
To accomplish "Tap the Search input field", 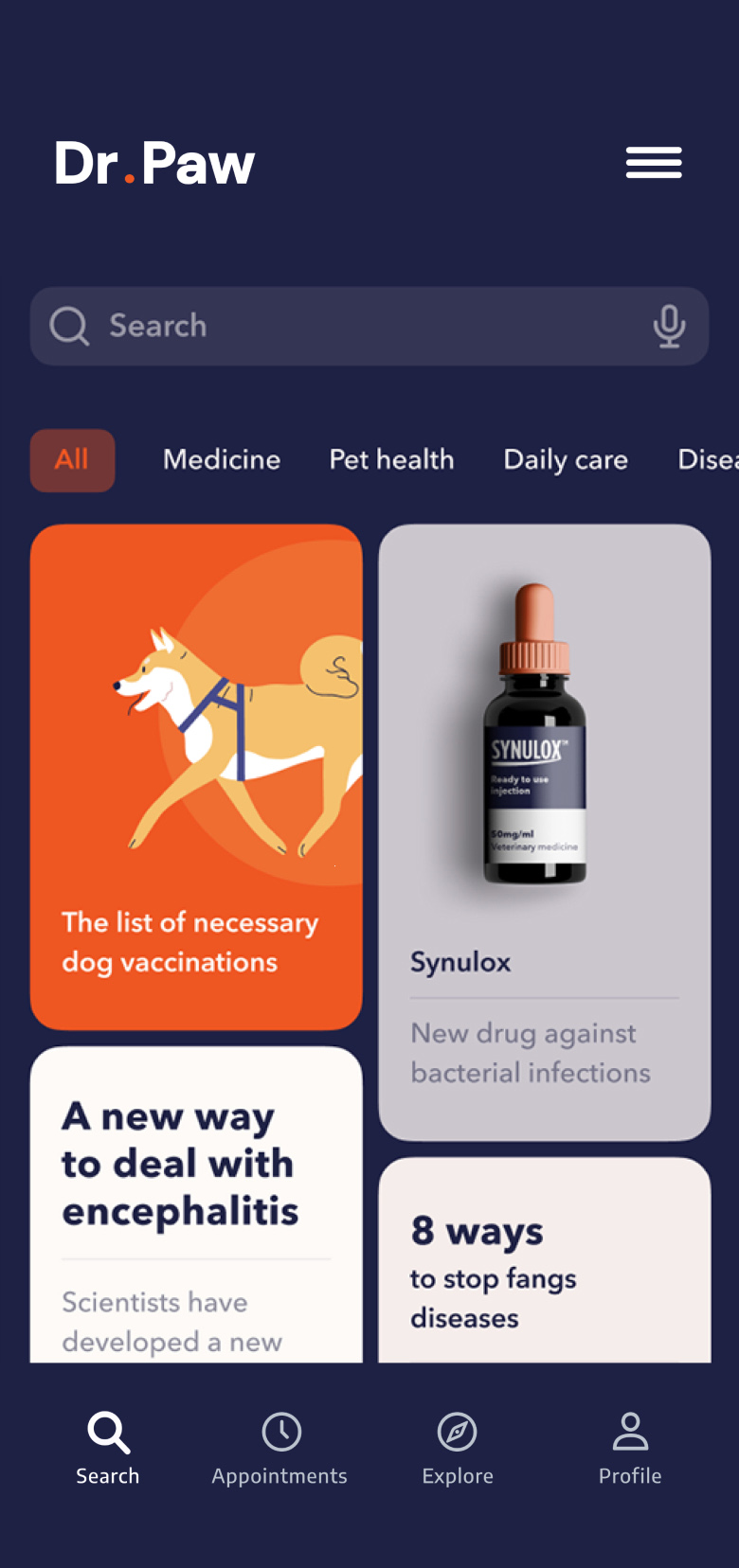I will click(360, 327).
